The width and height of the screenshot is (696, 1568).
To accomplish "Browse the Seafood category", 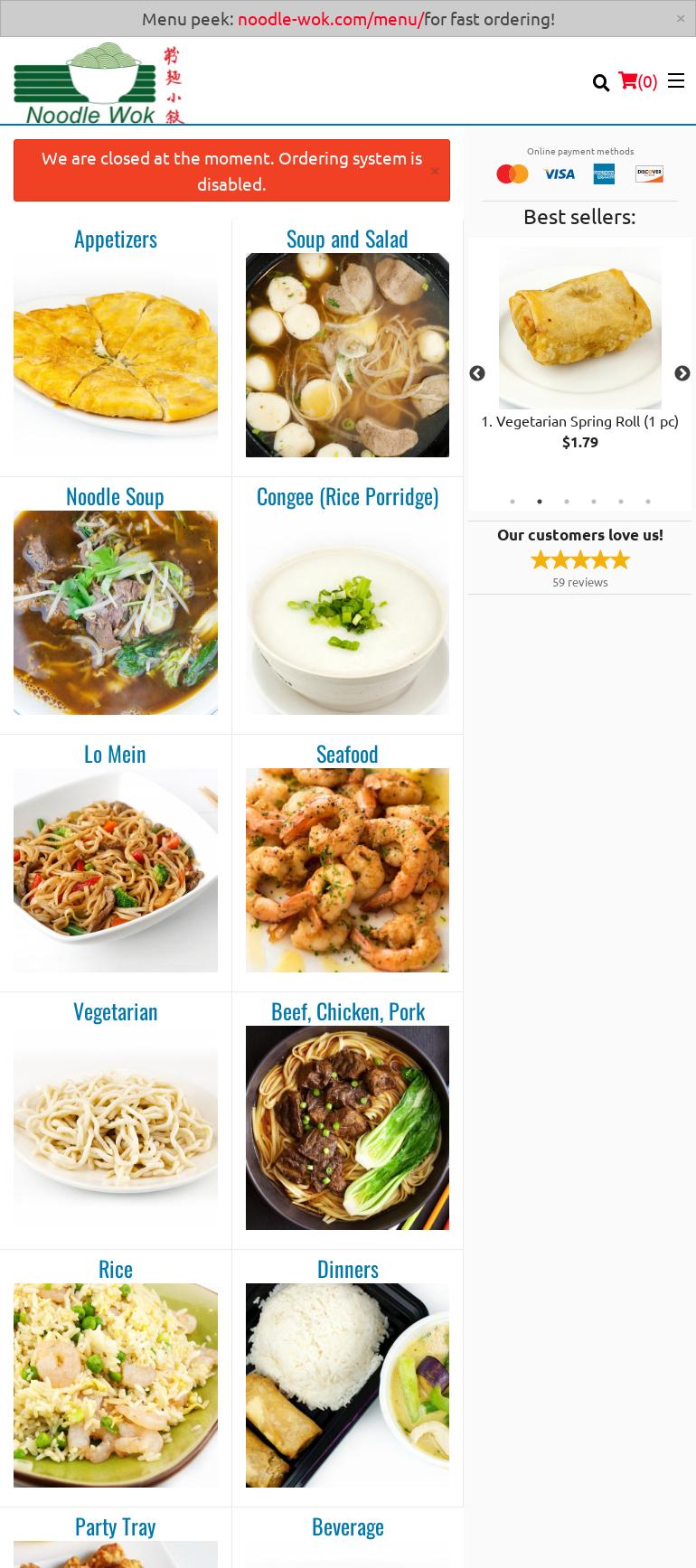I will point(347,754).
